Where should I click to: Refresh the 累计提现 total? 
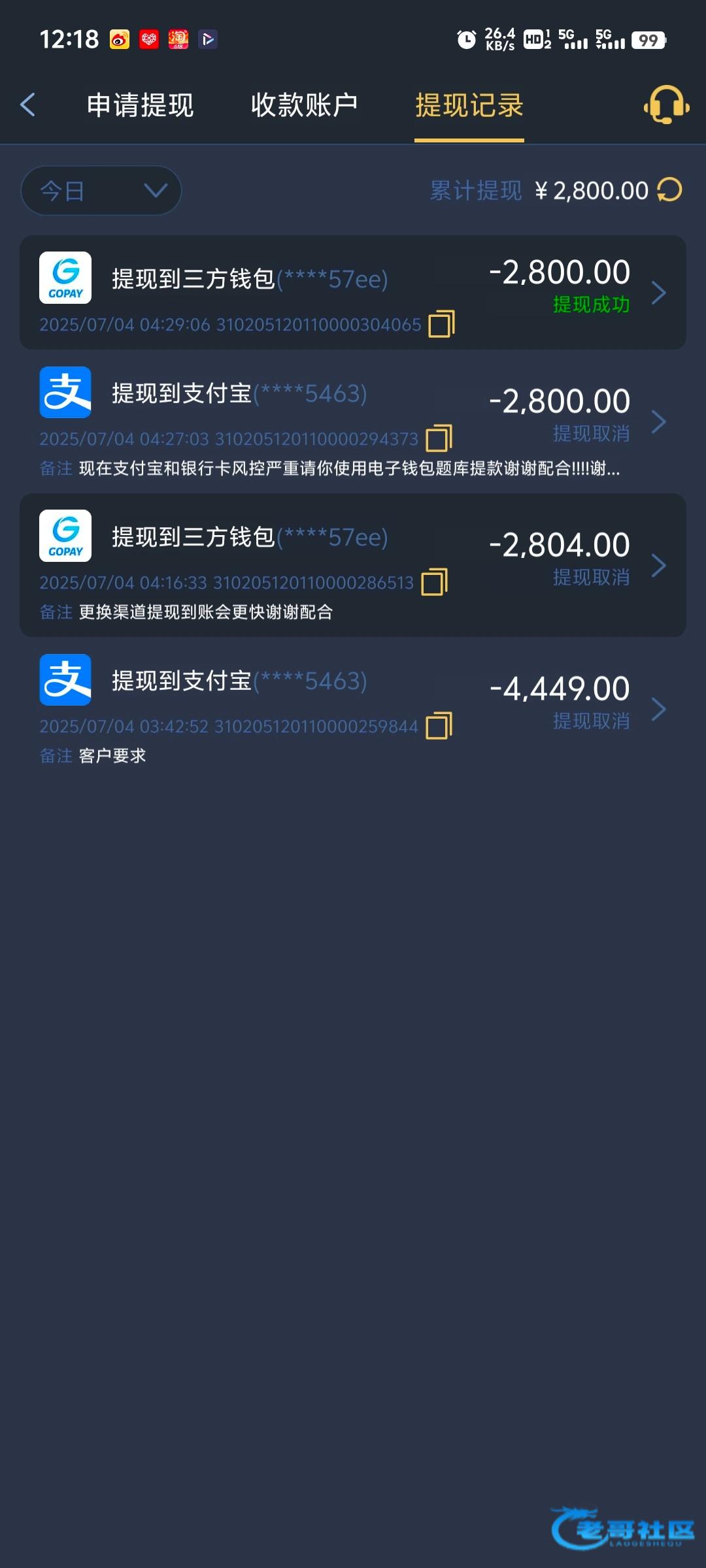(670, 190)
